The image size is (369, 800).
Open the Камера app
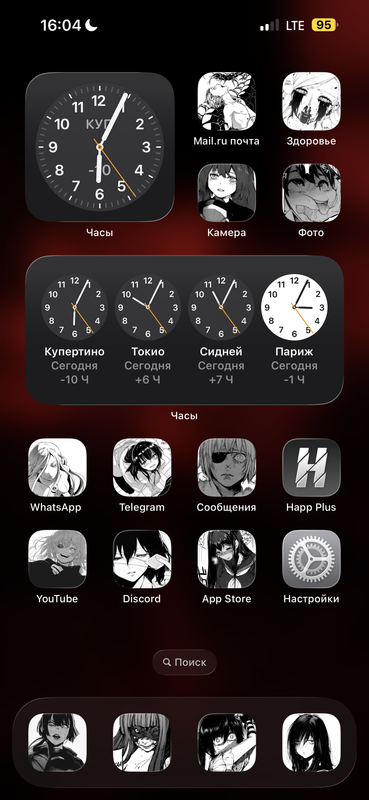(x=227, y=193)
